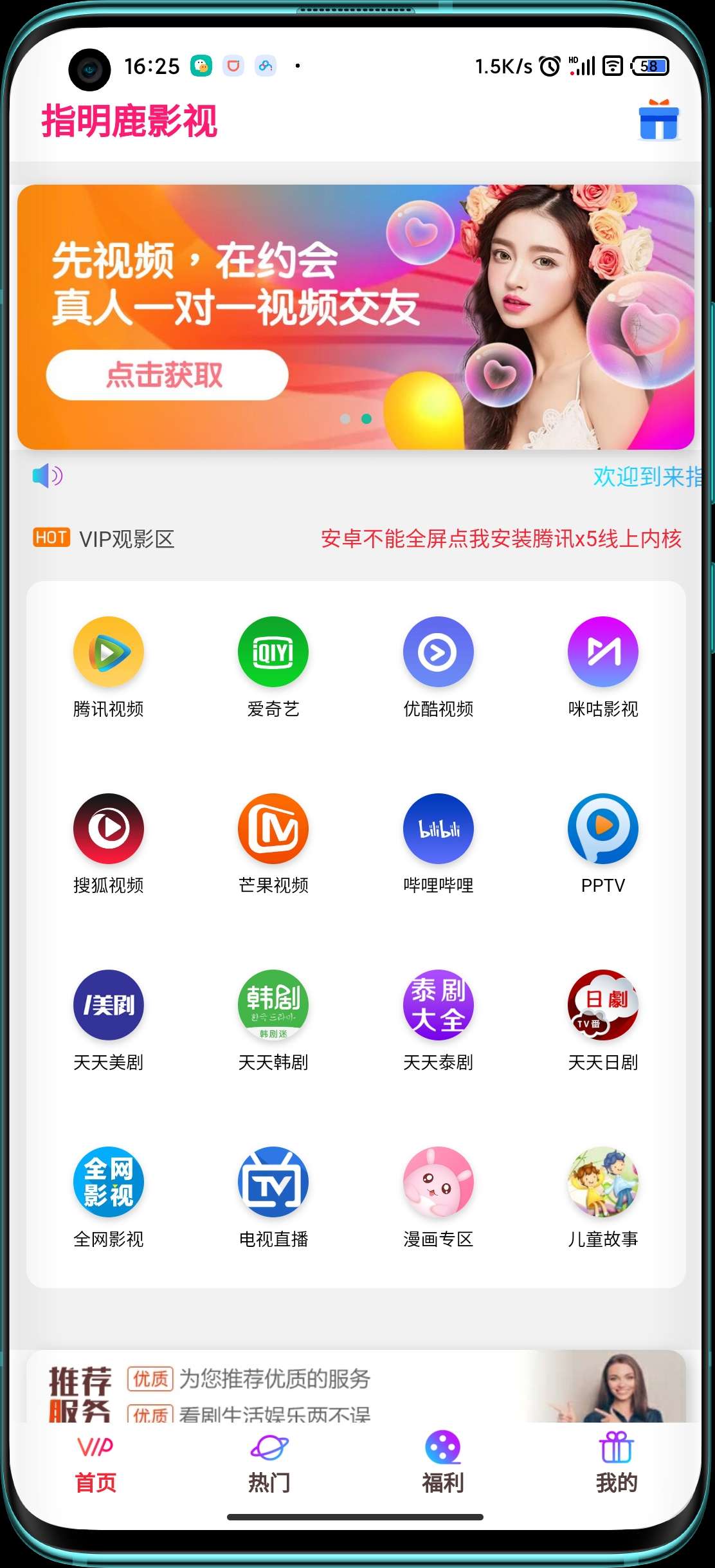Open 芒果视频

tap(273, 844)
